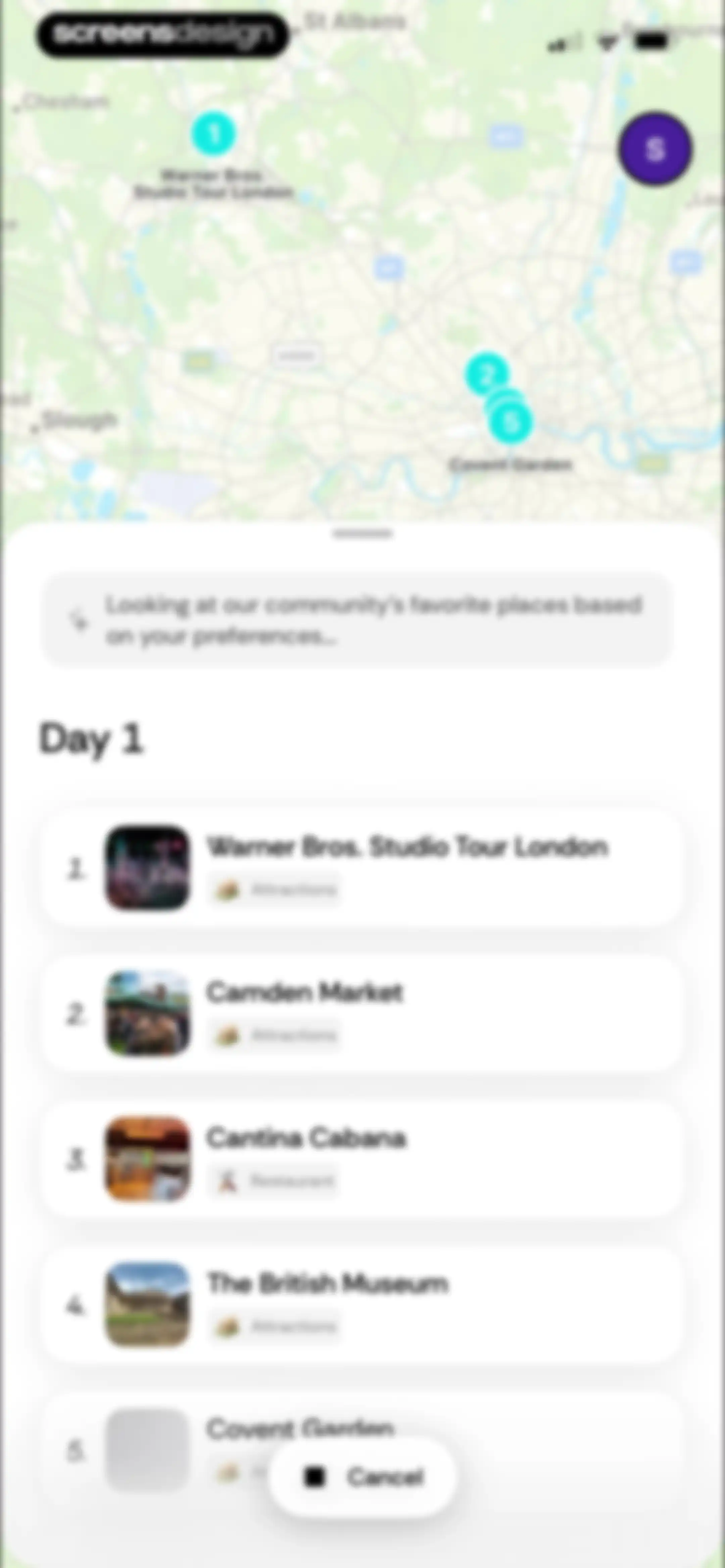Tap the bottom sheet drag handle
Screen dimensions: 725x1568
[362, 534]
